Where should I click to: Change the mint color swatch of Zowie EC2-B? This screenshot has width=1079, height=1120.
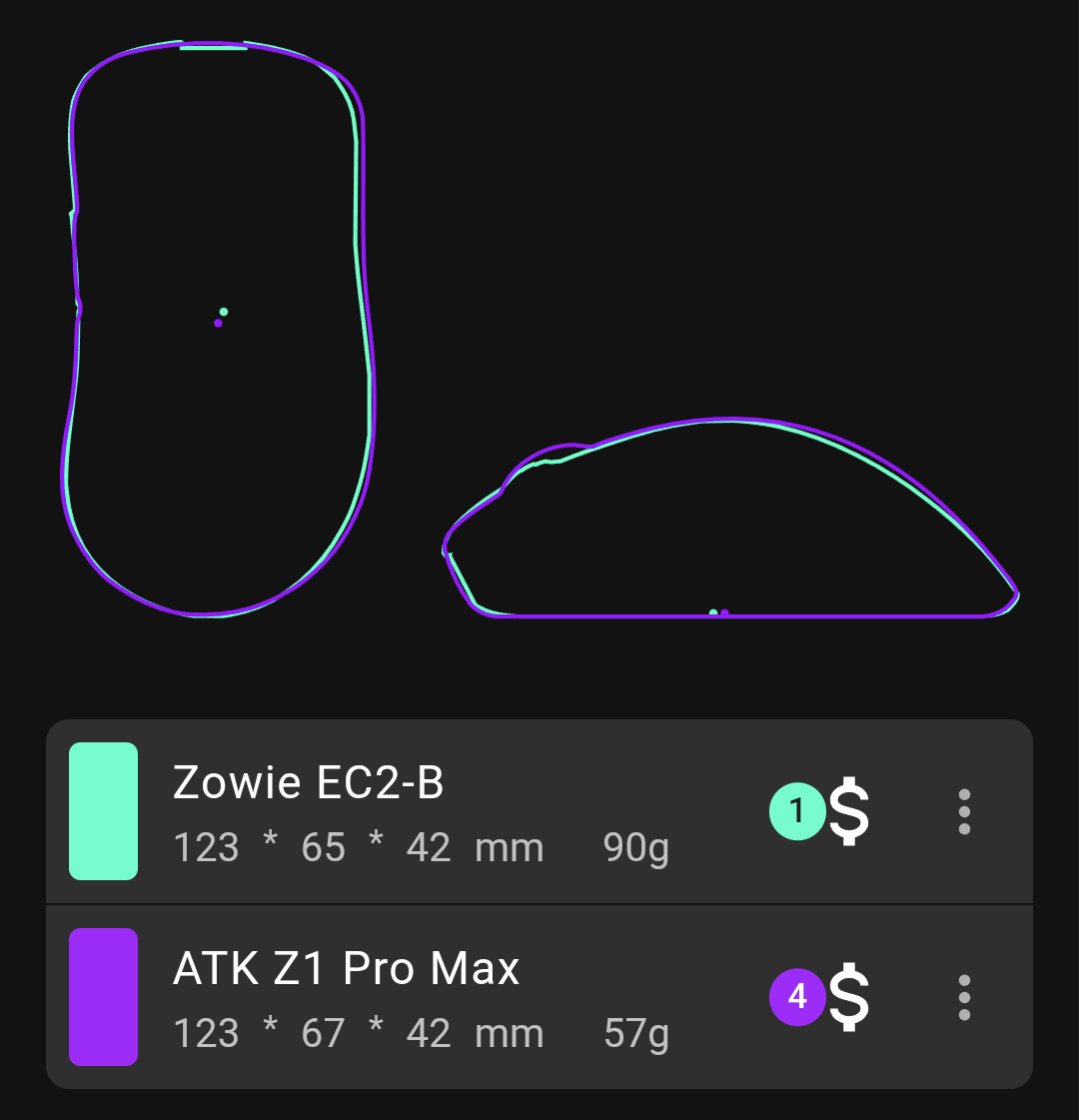pyautogui.click(x=103, y=811)
